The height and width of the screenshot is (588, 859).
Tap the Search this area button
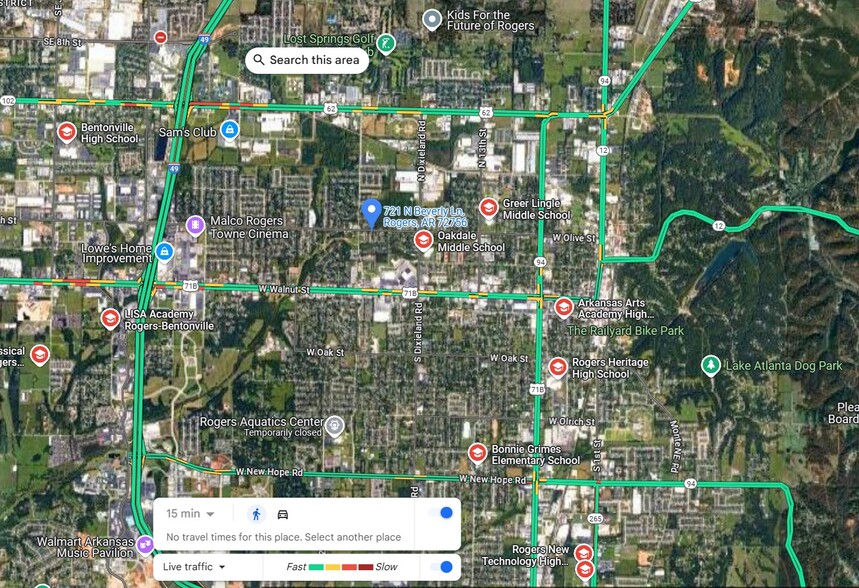(x=307, y=60)
